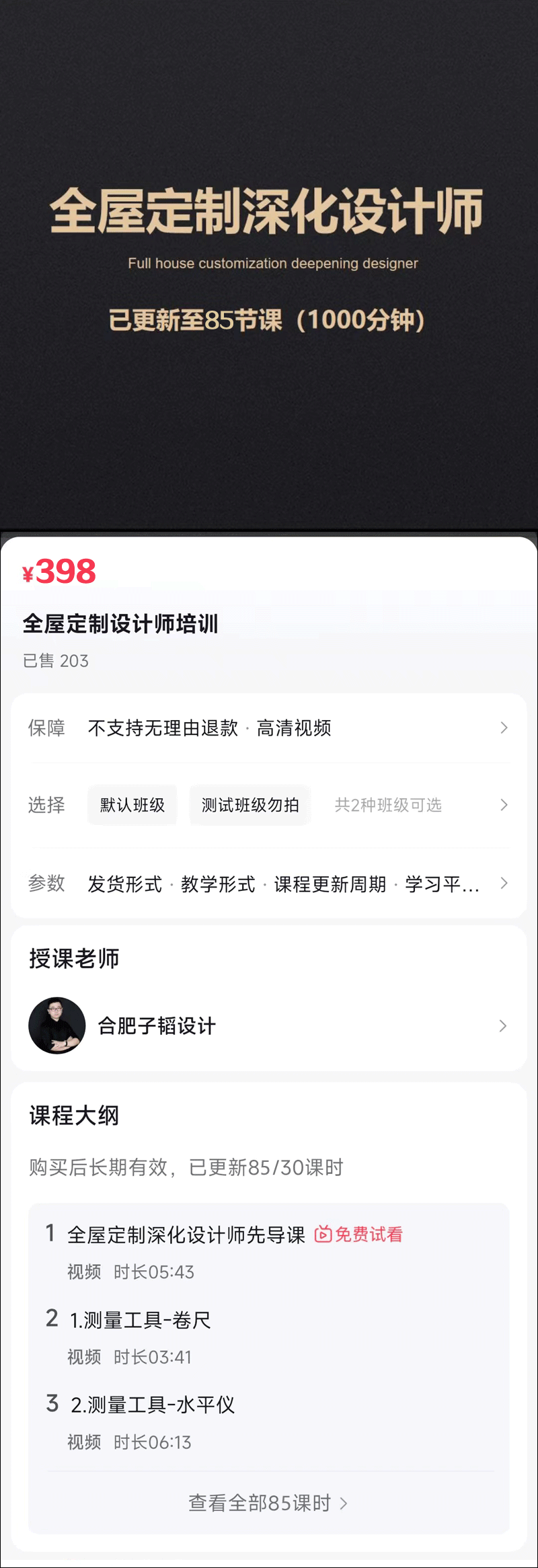Screen dimensions: 538x1568
Task: Open lesson 2.测量工具-水平仪
Action: pos(153,1405)
